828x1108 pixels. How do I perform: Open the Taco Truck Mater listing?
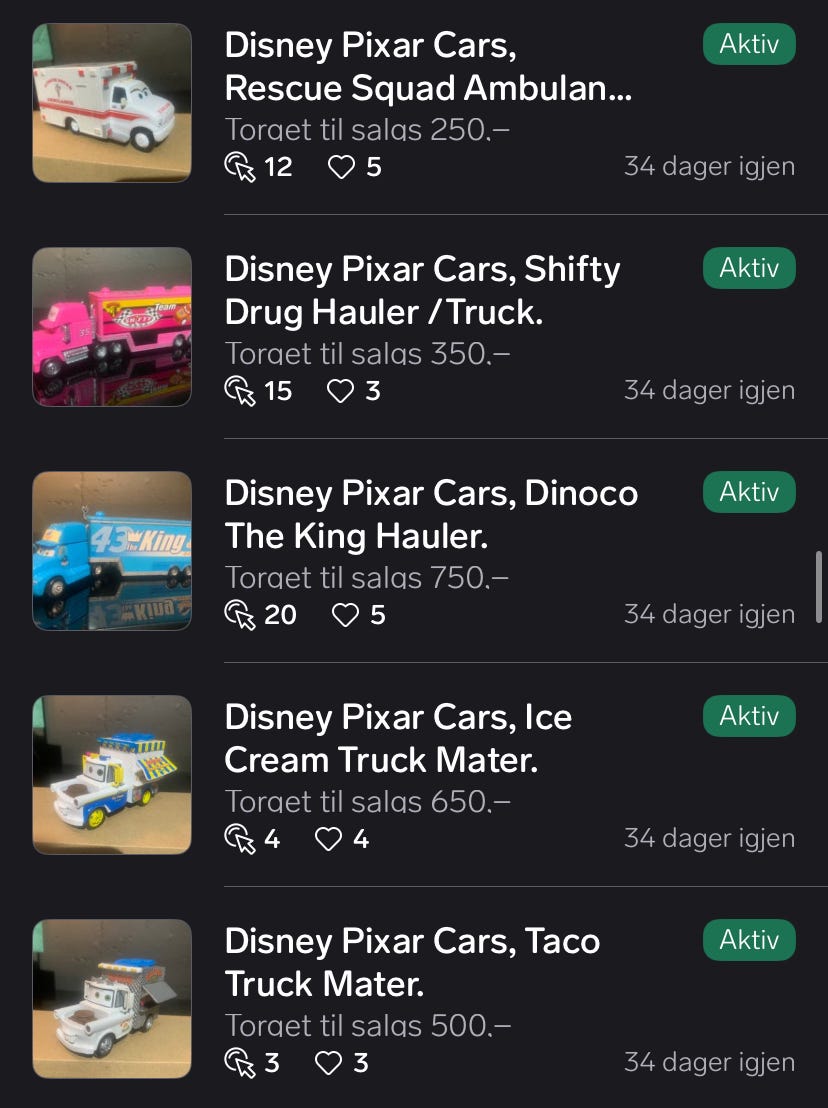point(412,963)
